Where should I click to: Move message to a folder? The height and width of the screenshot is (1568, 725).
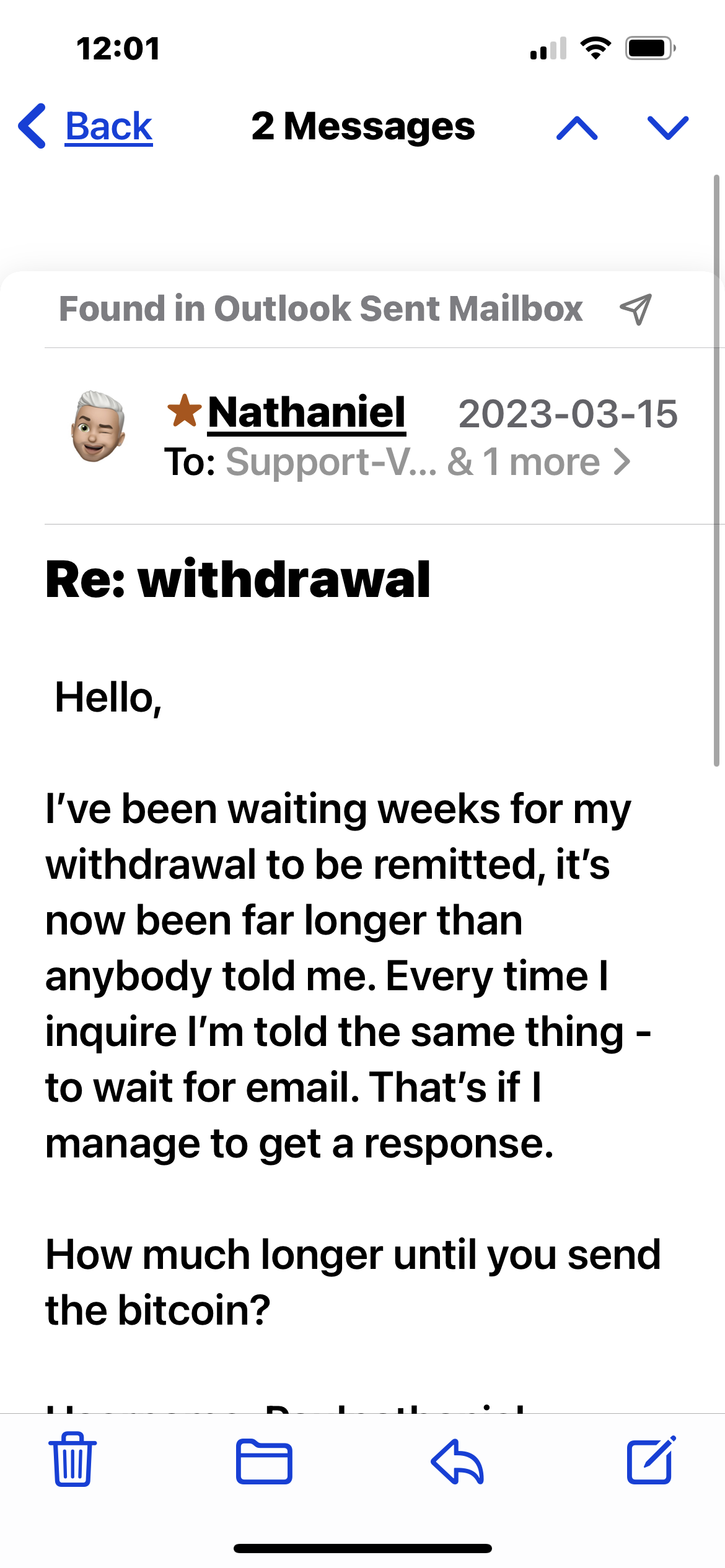coord(264,1461)
